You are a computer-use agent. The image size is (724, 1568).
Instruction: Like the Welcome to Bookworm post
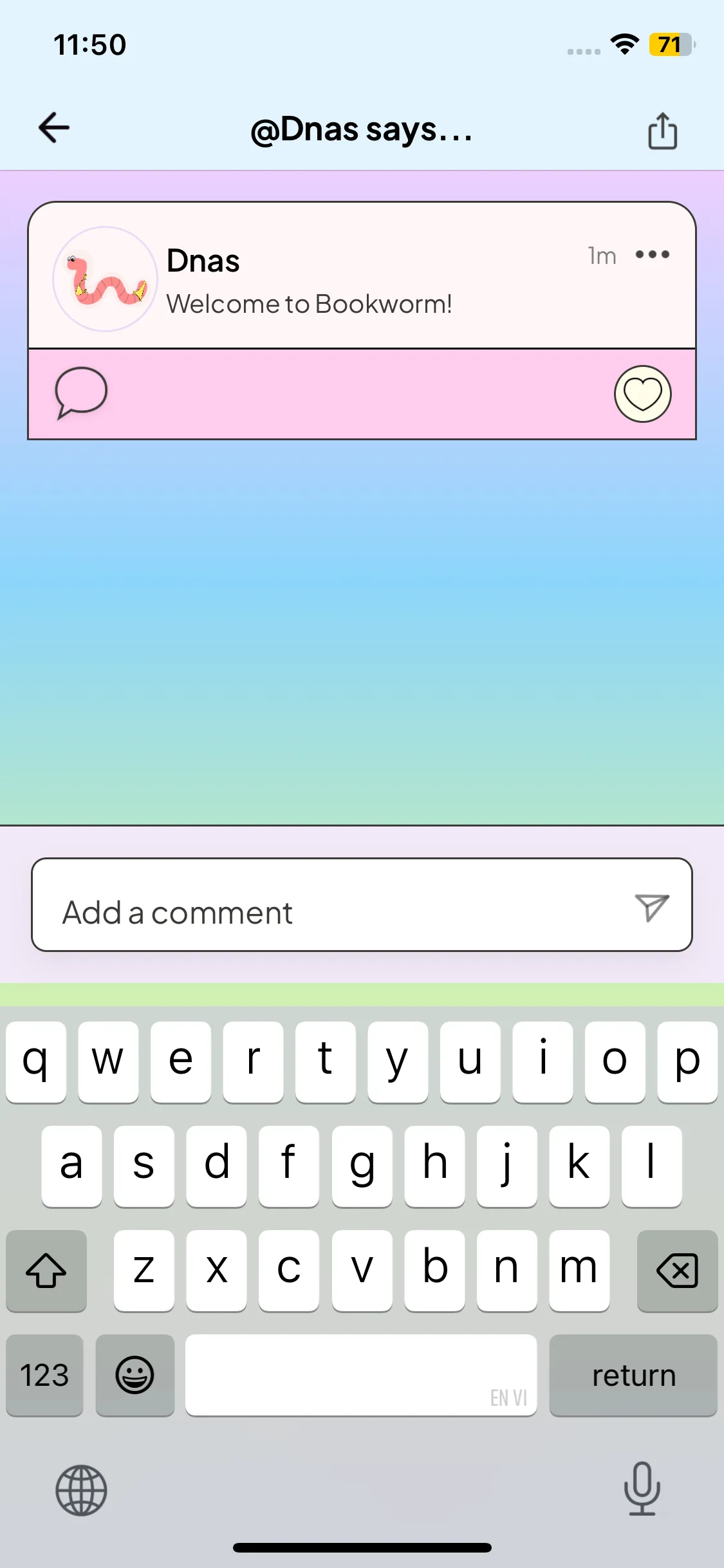pos(642,394)
